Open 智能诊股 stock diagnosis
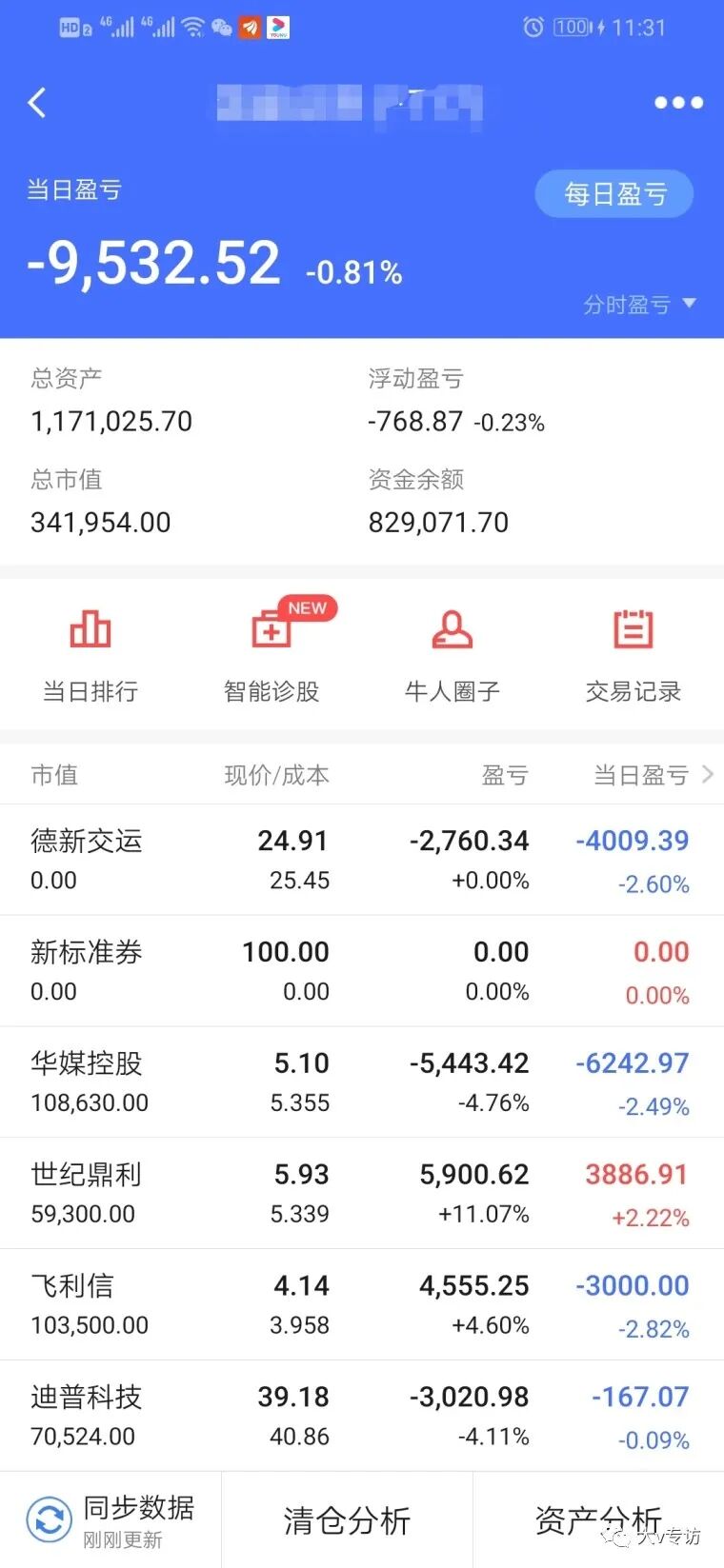The height and width of the screenshot is (1568, 724). 271,655
